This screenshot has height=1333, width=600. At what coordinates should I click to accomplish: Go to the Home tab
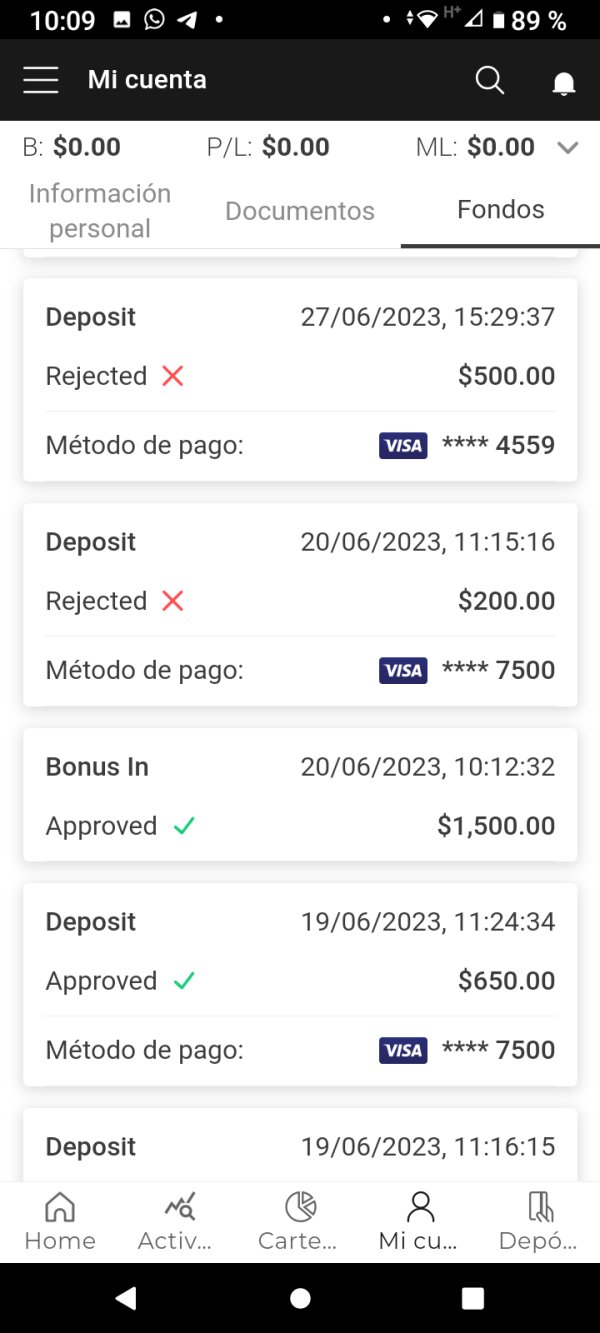pos(60,1222)
